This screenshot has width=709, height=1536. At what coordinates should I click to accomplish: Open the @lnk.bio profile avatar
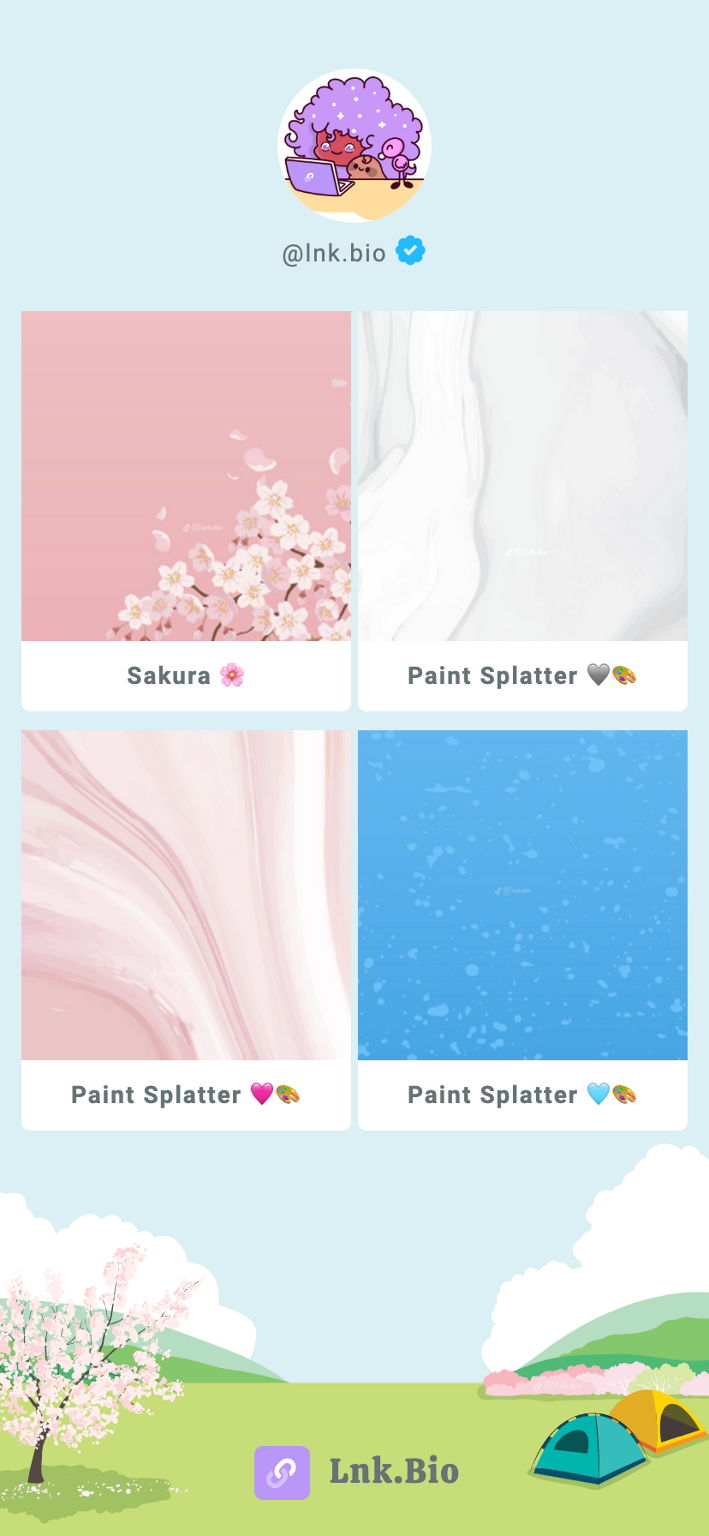[354, 146]
